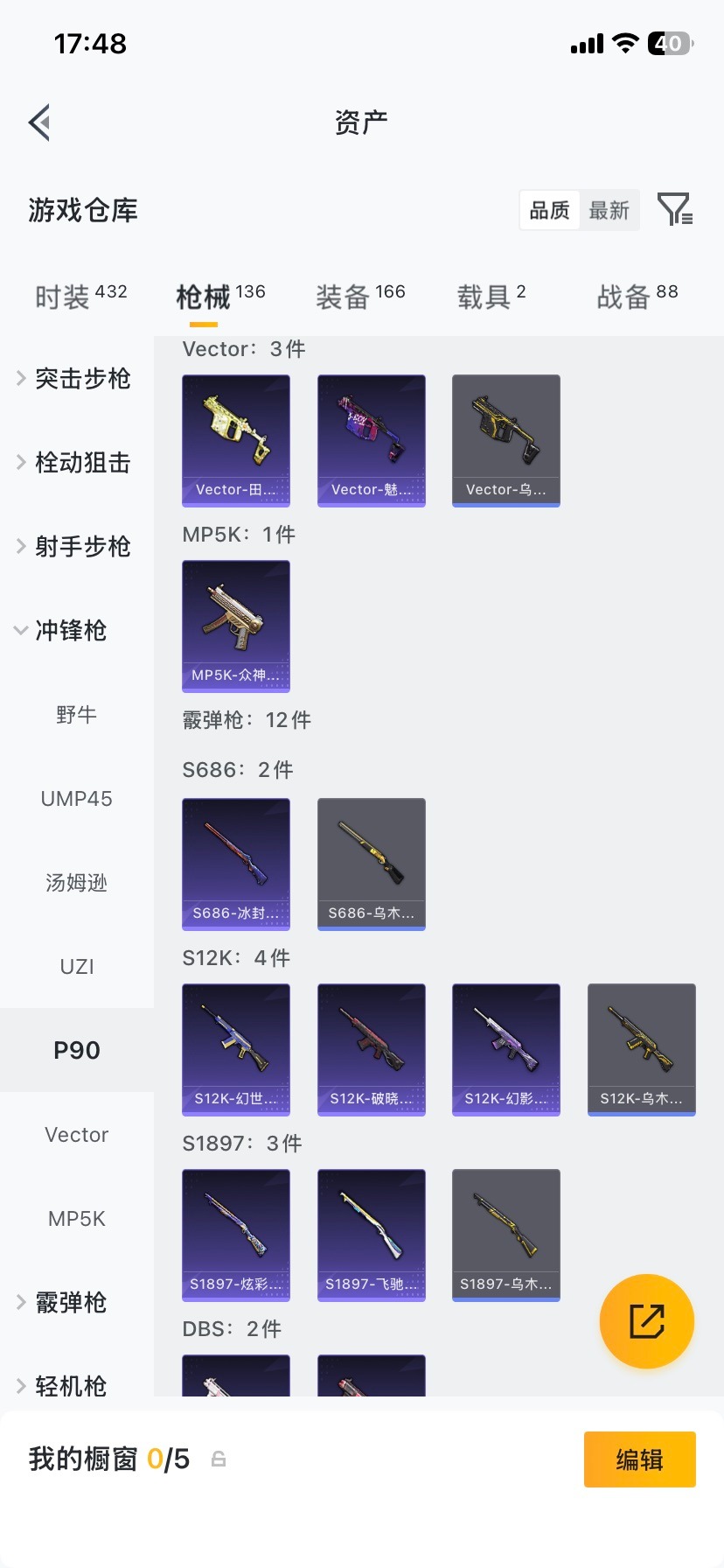The width and height of the screenshot is (724, 1568).
Task: Tap the filter icon next to 最新
Action: point(674,210)
